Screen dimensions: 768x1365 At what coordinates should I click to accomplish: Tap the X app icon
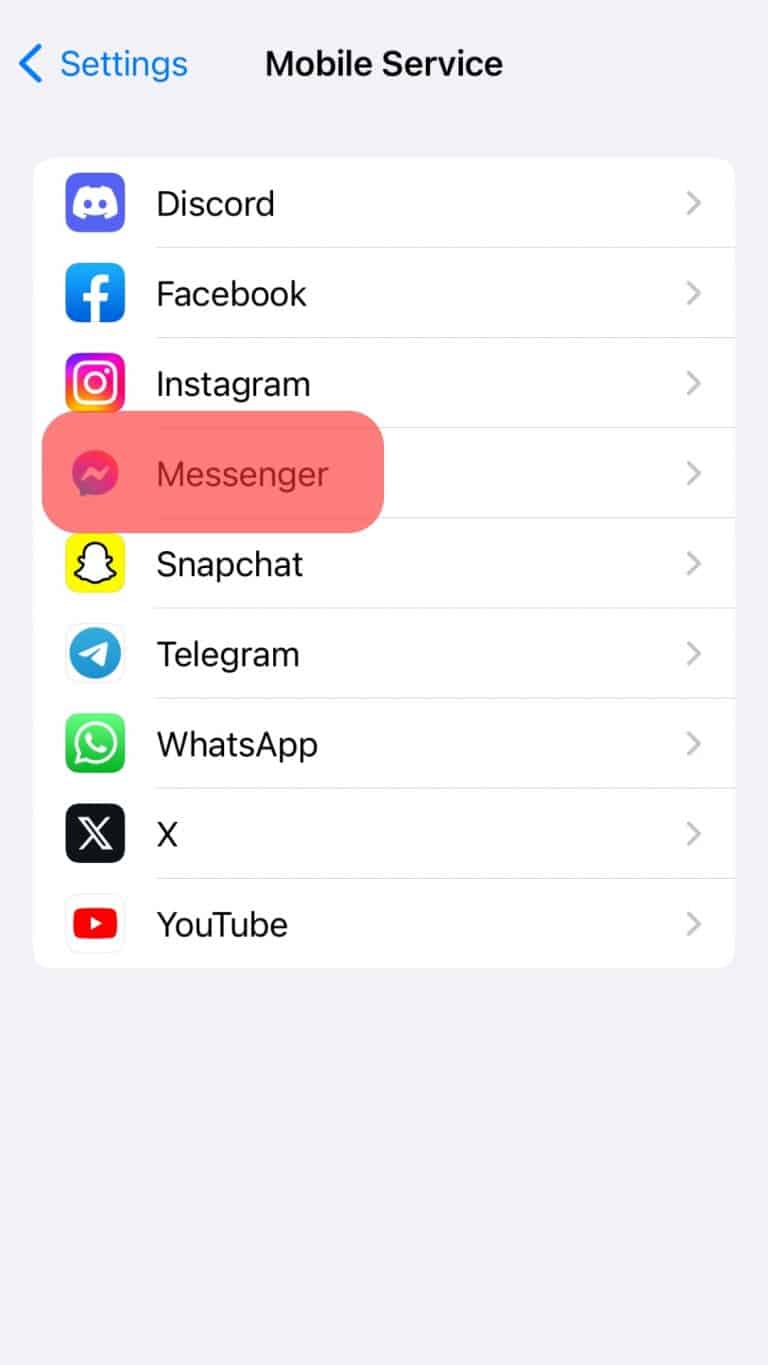pyautogui.click(x=95, y=833)
